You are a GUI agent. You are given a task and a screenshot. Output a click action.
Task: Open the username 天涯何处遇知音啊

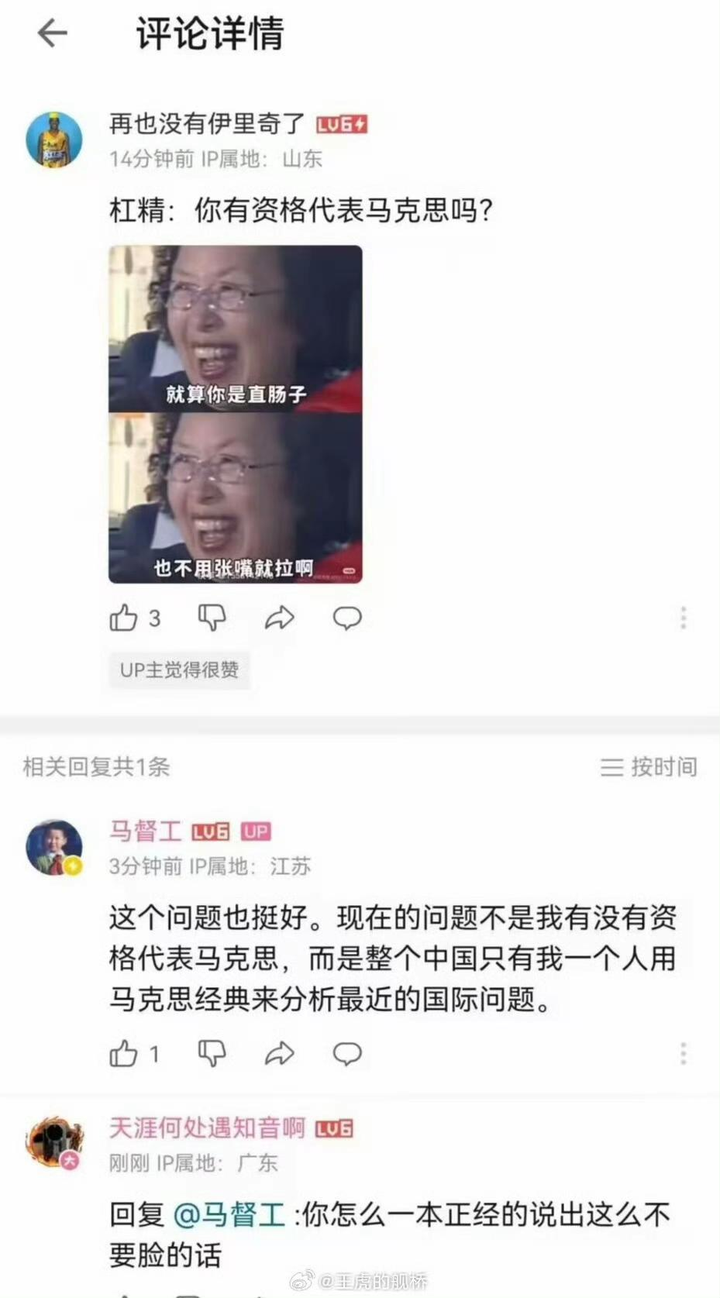(x=207, y=1129)
